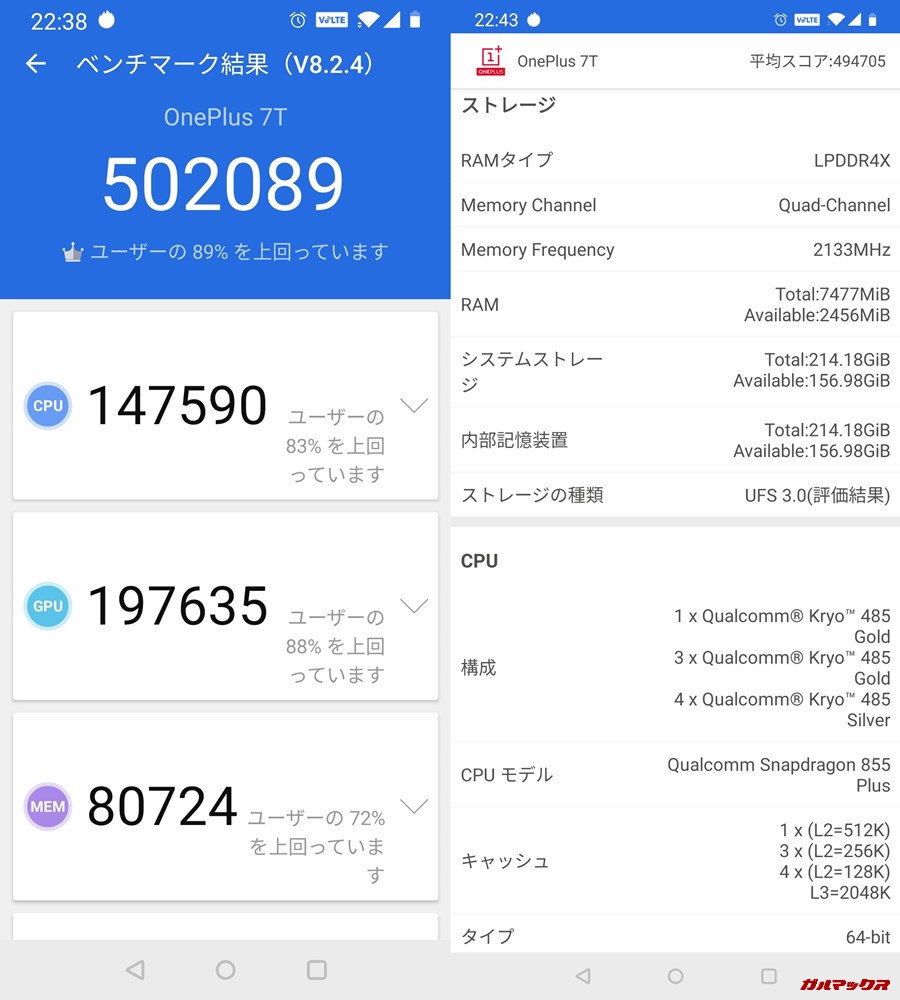Tap the Android back triangle navigation button
Image resolution: width=900 pixels, height=1000 pixels.
pyautogui.click(x=135, y=970)
